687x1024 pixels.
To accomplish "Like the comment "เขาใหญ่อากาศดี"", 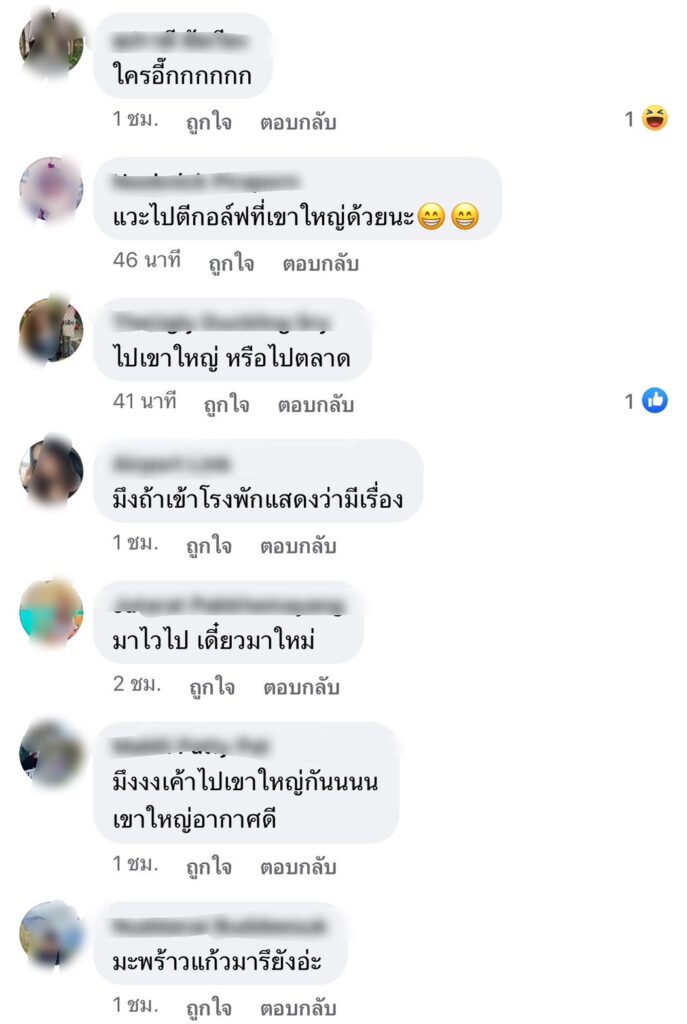I will (209, 867).
